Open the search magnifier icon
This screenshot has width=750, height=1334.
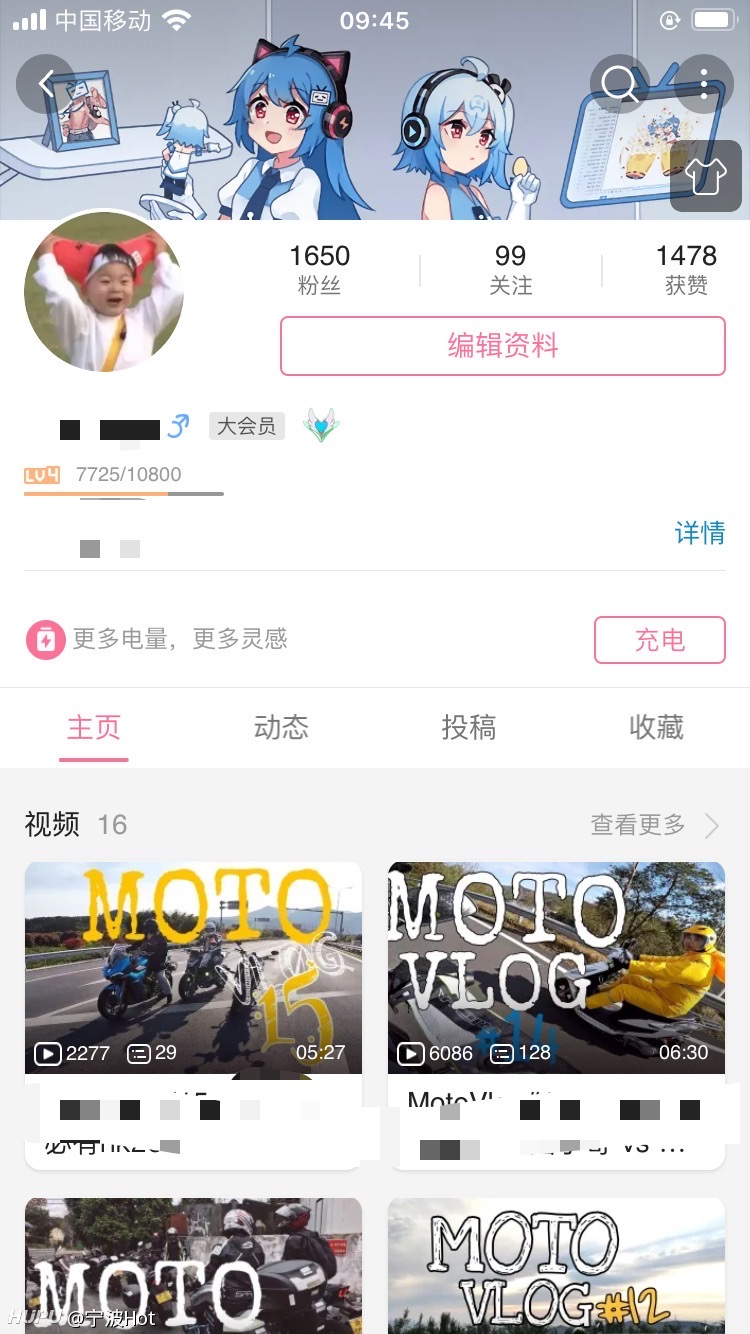620,84
